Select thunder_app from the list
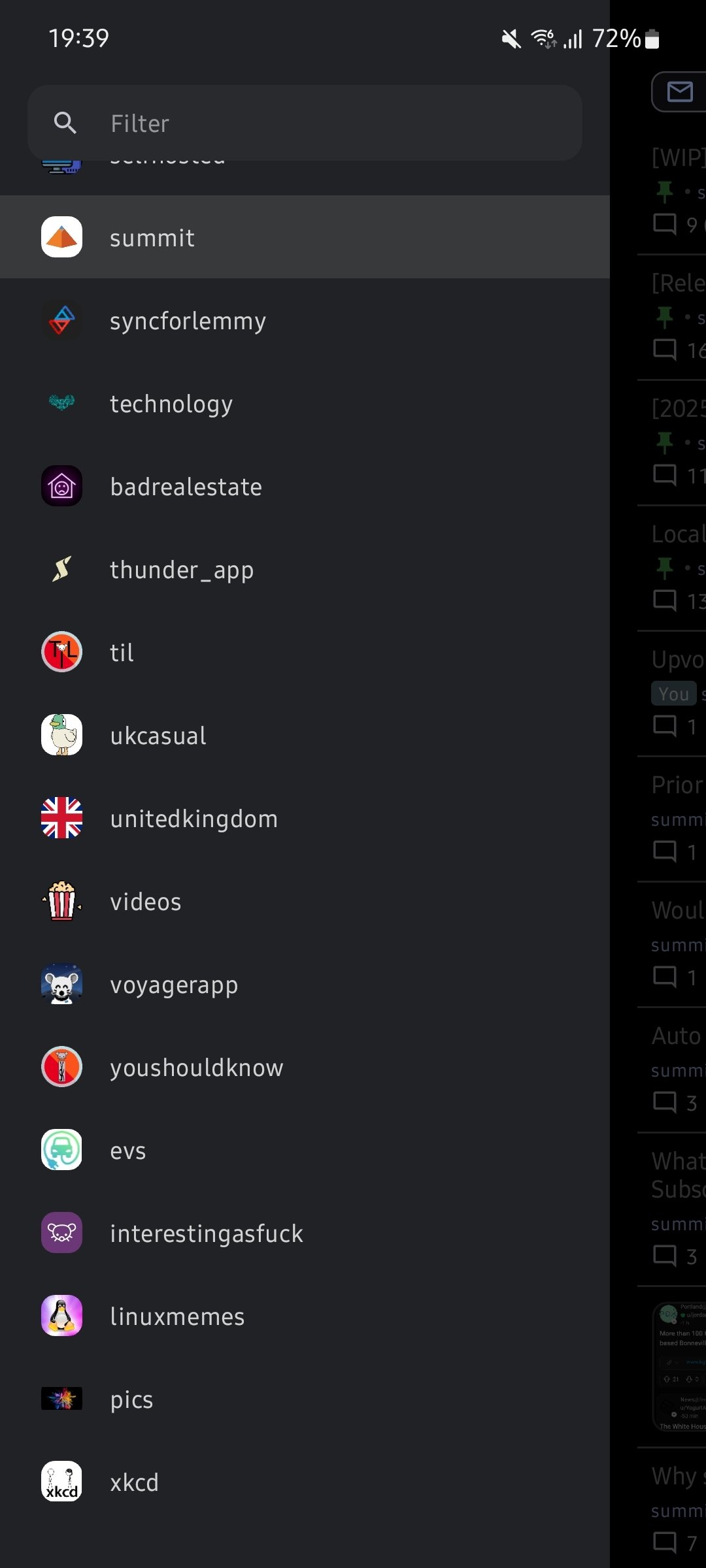706x1568 pixels. click(x=305, y=569)
